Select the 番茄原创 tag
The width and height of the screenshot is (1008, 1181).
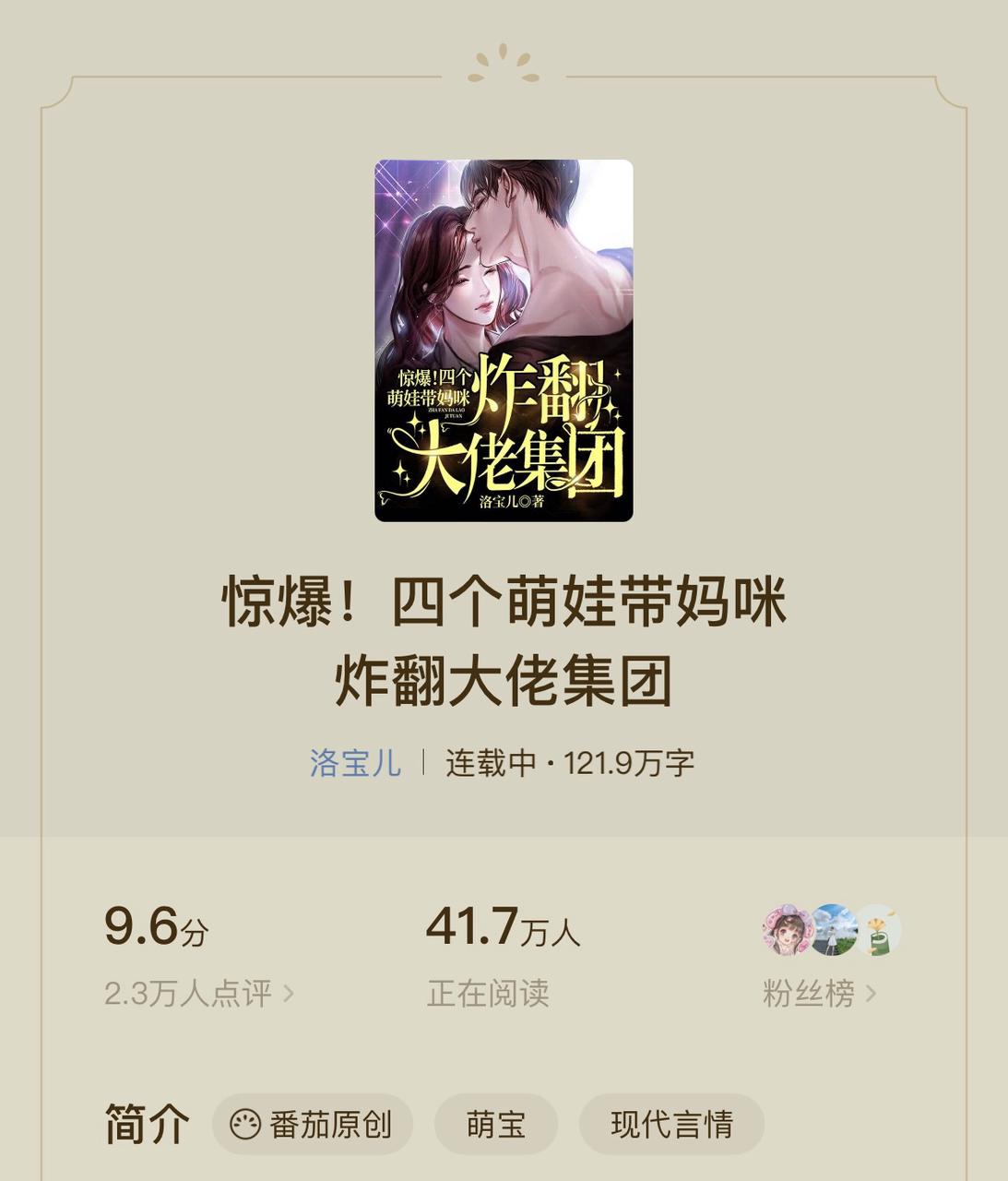coord(313,1125)
